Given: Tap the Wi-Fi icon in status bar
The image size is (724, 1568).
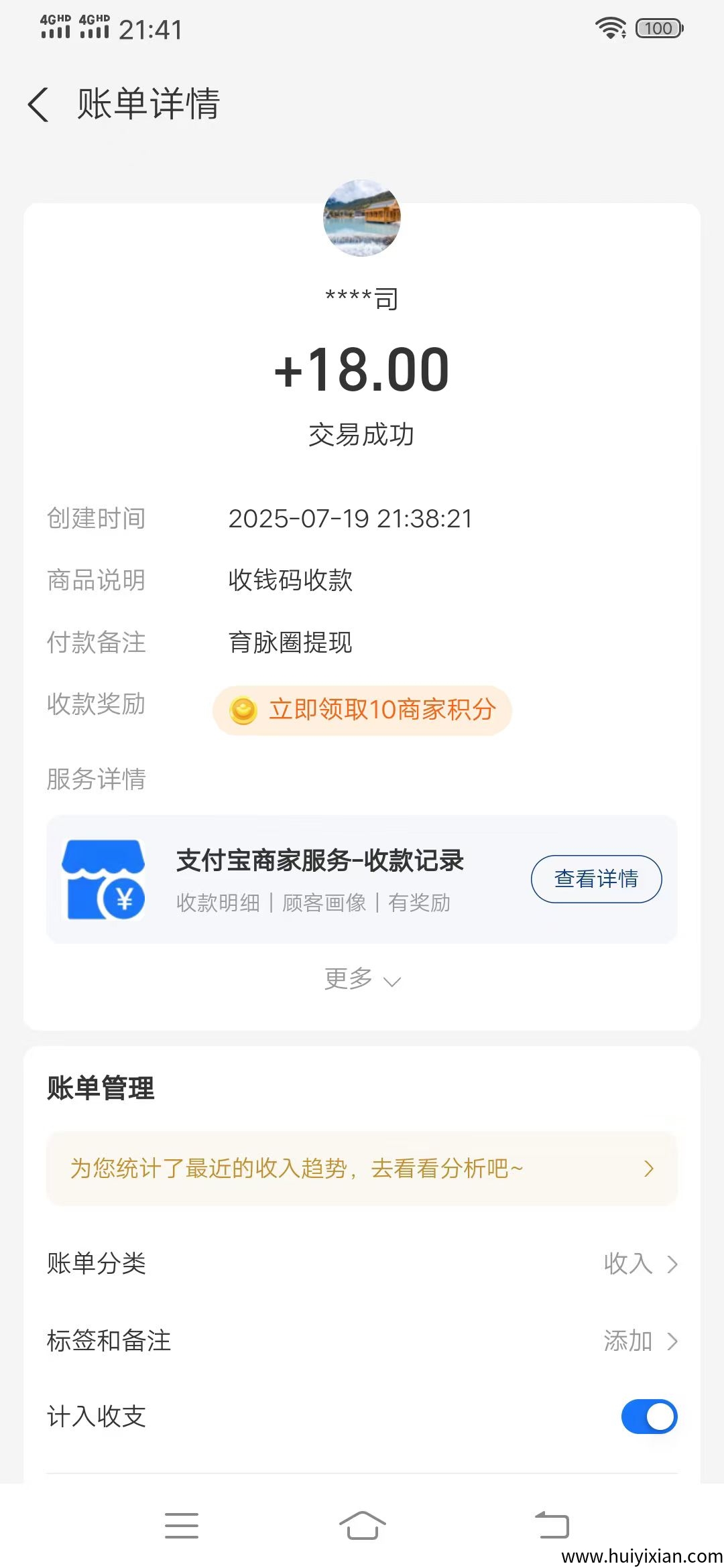Looking at the screenshot, I should pyautogui.click(x=609, y=28).
